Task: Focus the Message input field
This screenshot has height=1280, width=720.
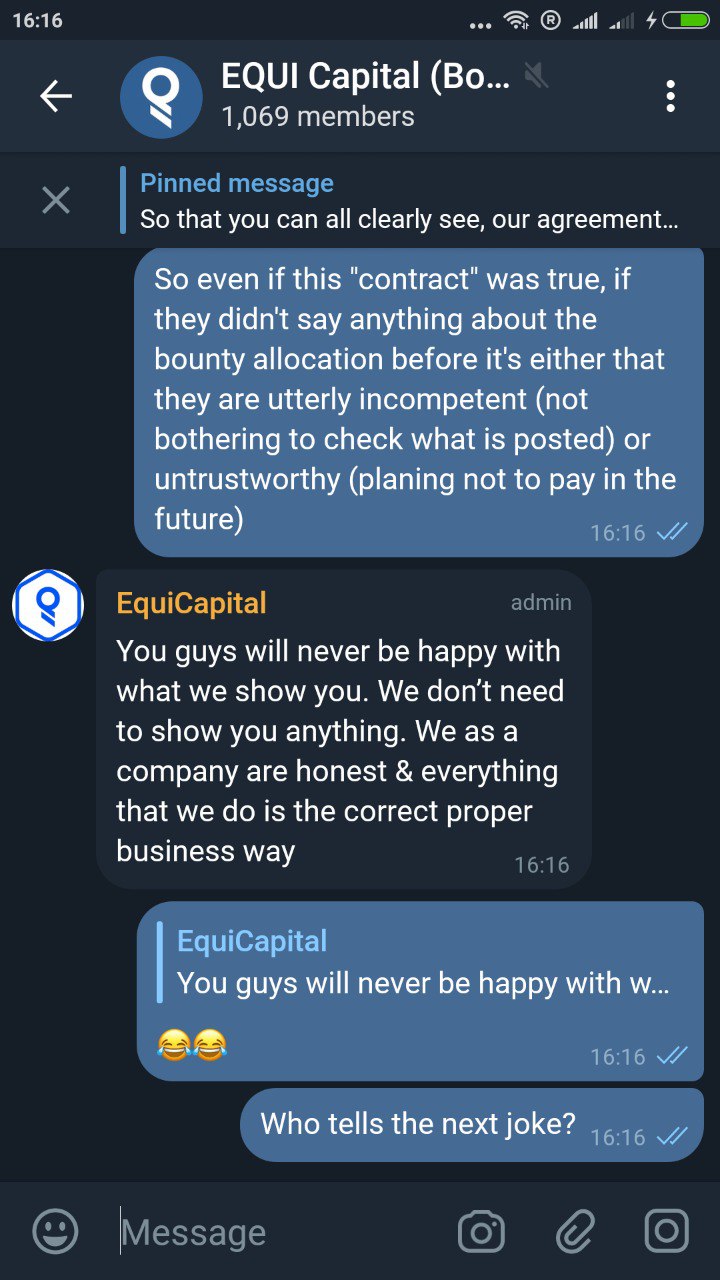Action: 278,1232
